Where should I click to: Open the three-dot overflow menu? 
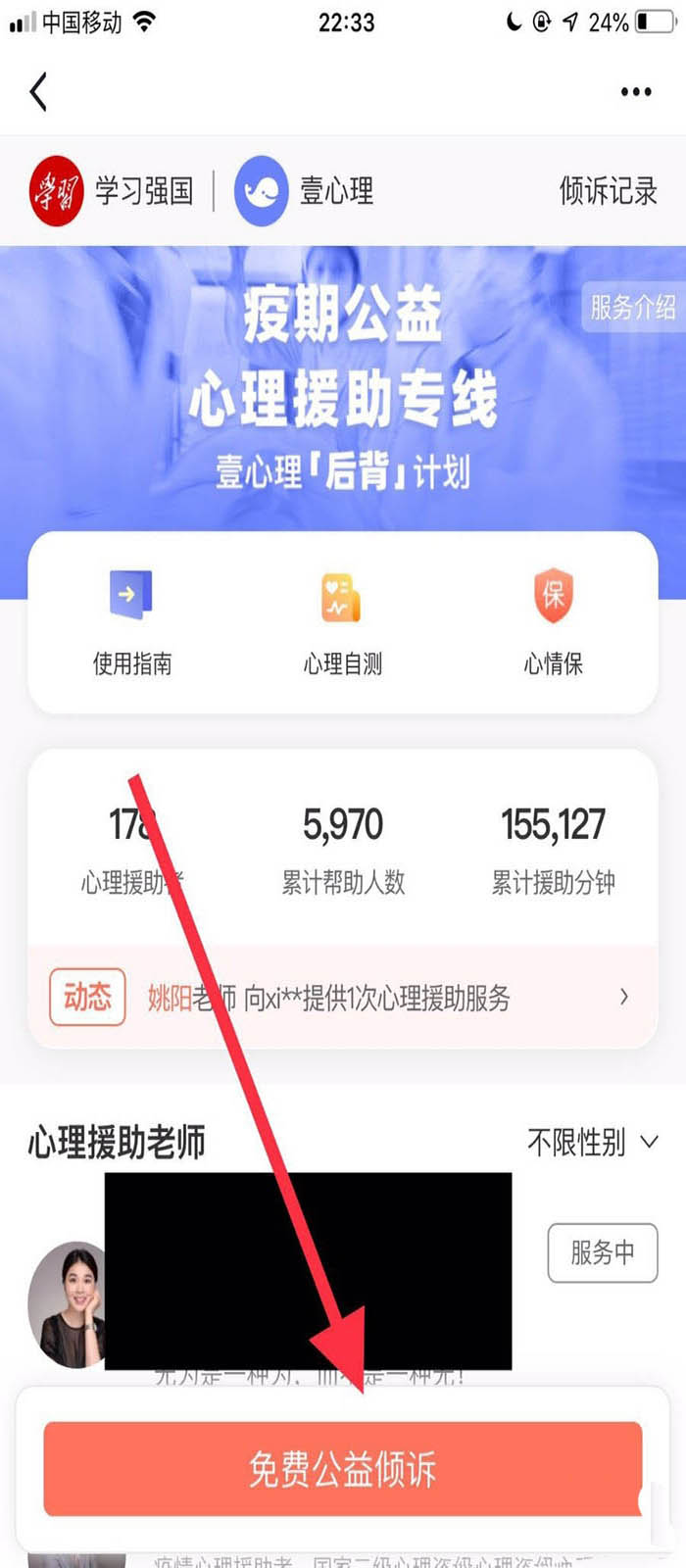[x=635, y=92]
